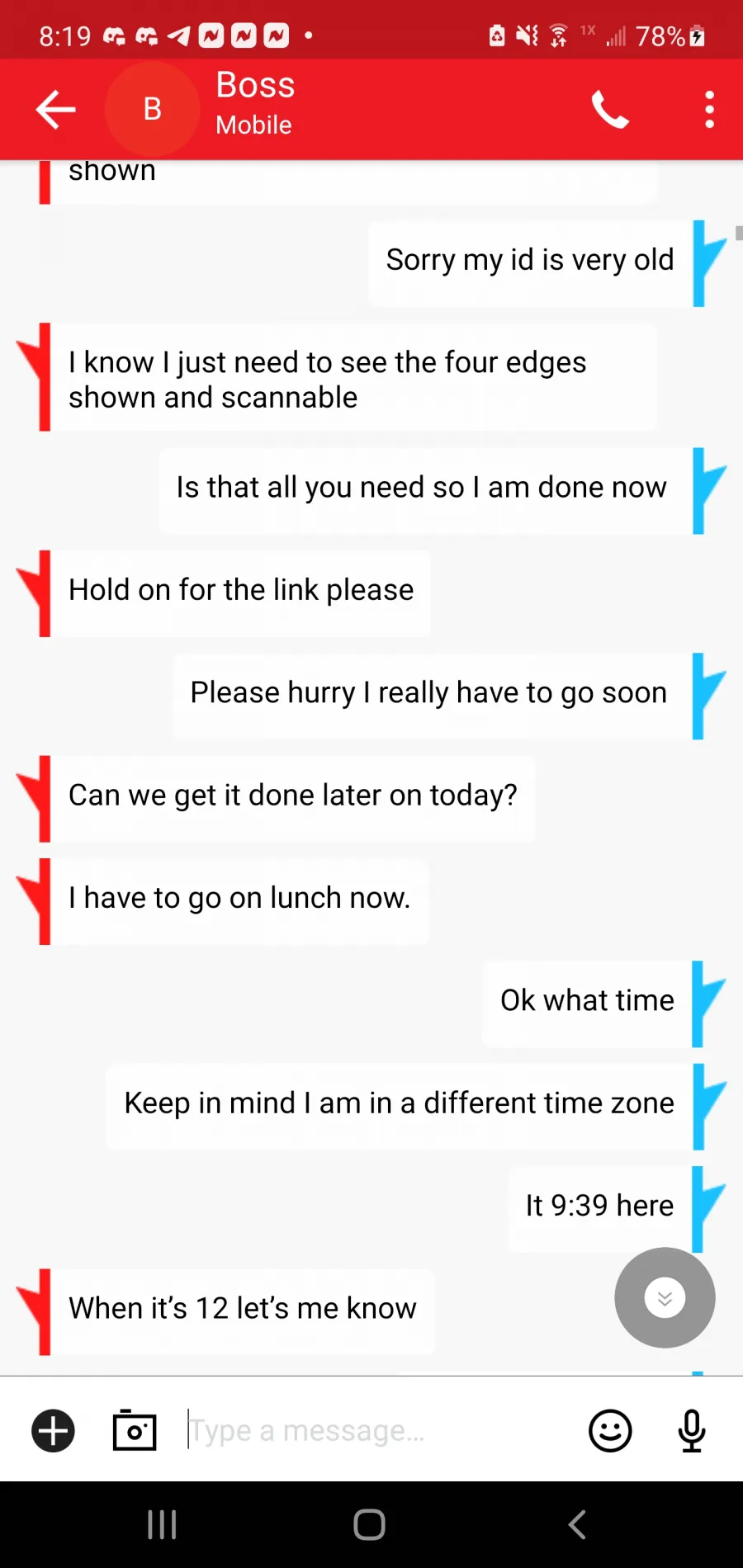Viewport: 743px width, 1568px height.
Task: Focus the Type a message field
Action: (x=380, y=1430)
